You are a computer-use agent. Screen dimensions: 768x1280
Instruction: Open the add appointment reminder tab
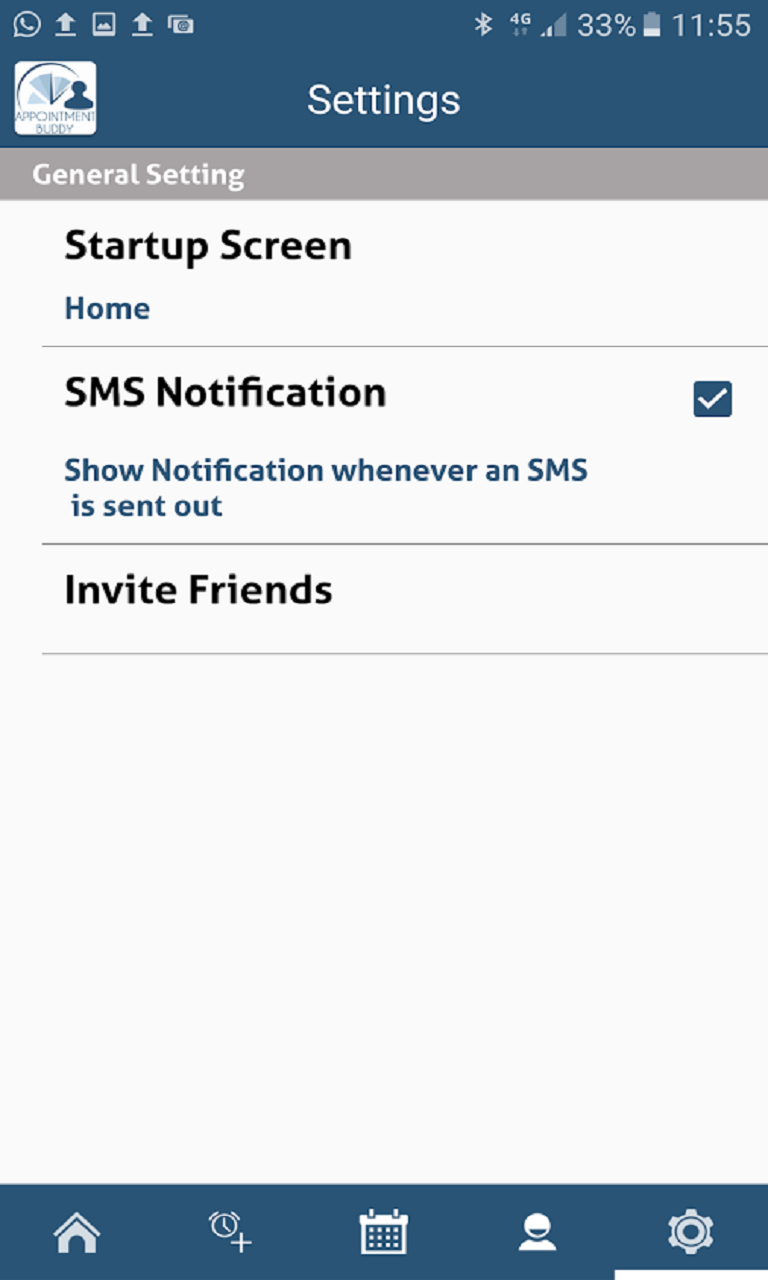pyautogui.click(x=230, y=1231)
